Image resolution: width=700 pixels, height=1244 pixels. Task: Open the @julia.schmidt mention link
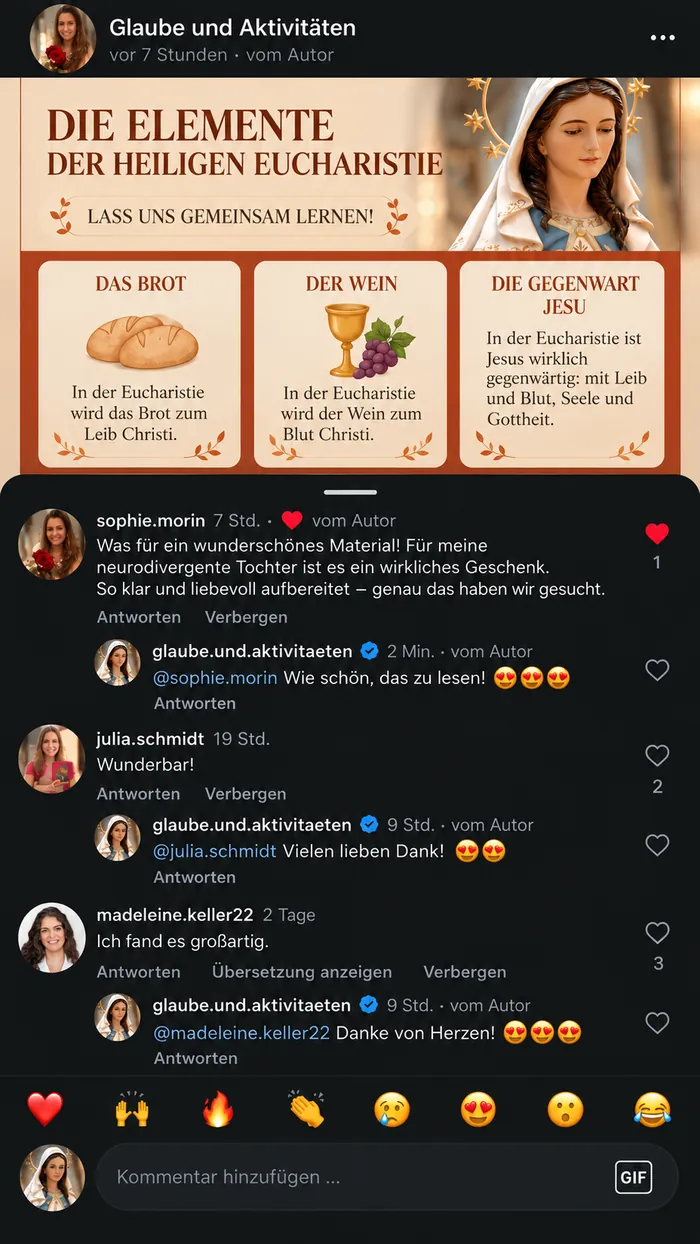pyautogui.click(x=215, y=851)
